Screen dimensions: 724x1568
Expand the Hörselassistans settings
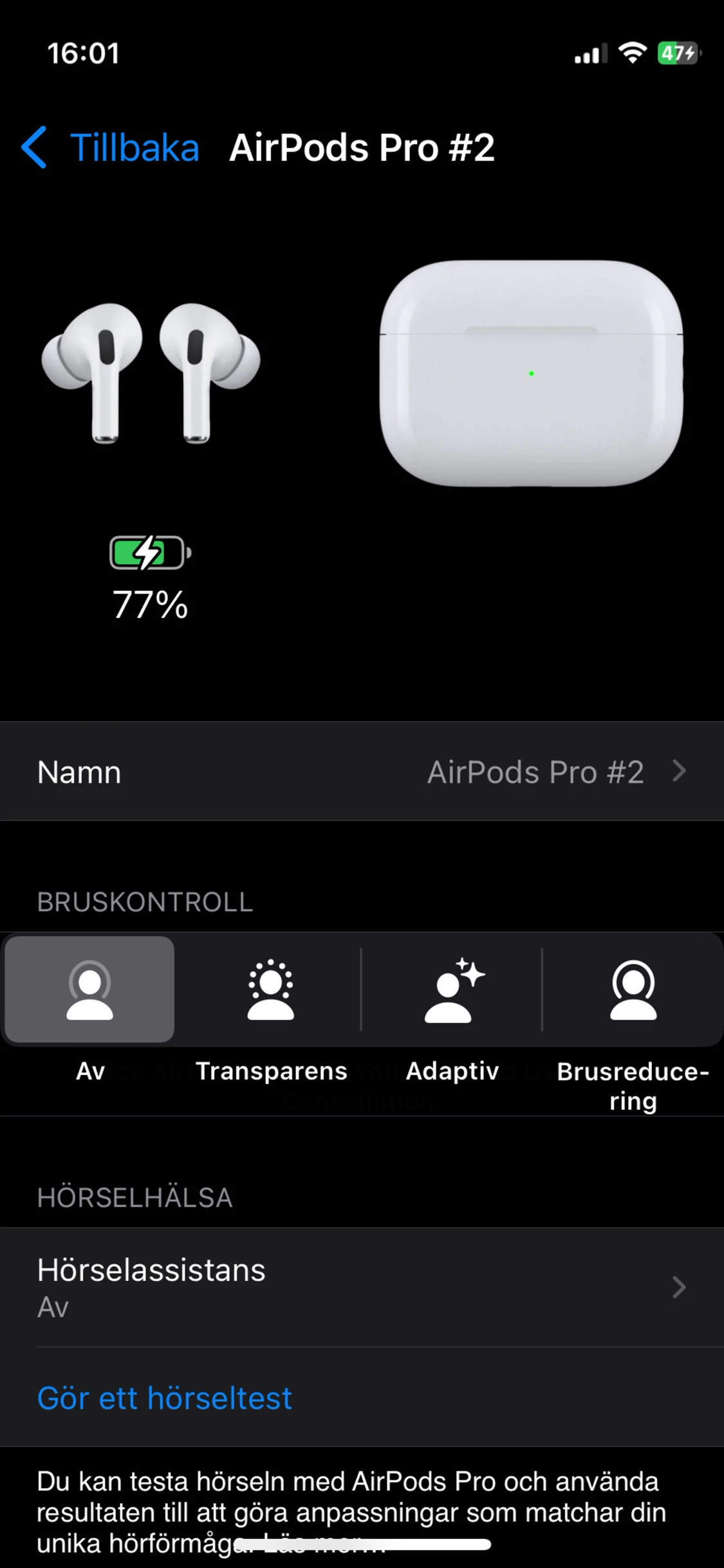pyautogui.click(x=362, y=1287)
